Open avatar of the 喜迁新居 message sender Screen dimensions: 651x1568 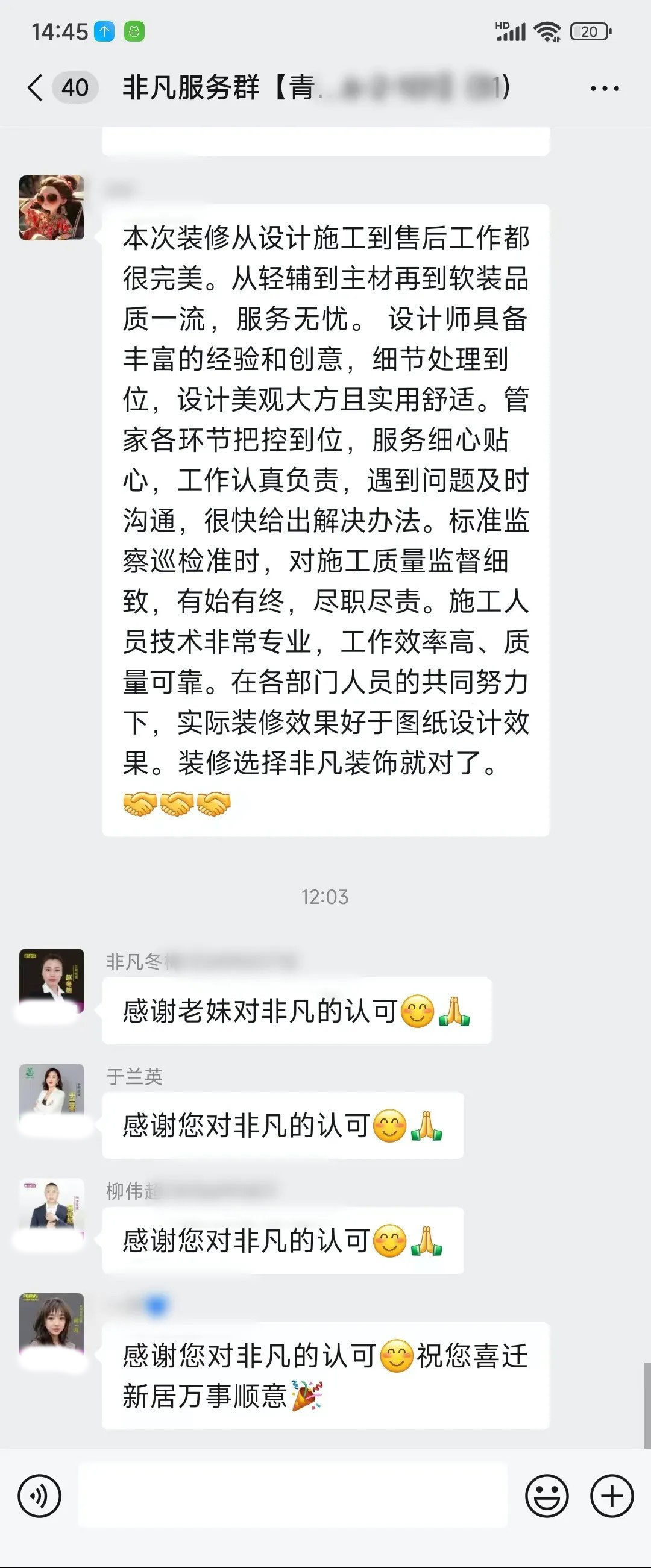click(52, 1325)
